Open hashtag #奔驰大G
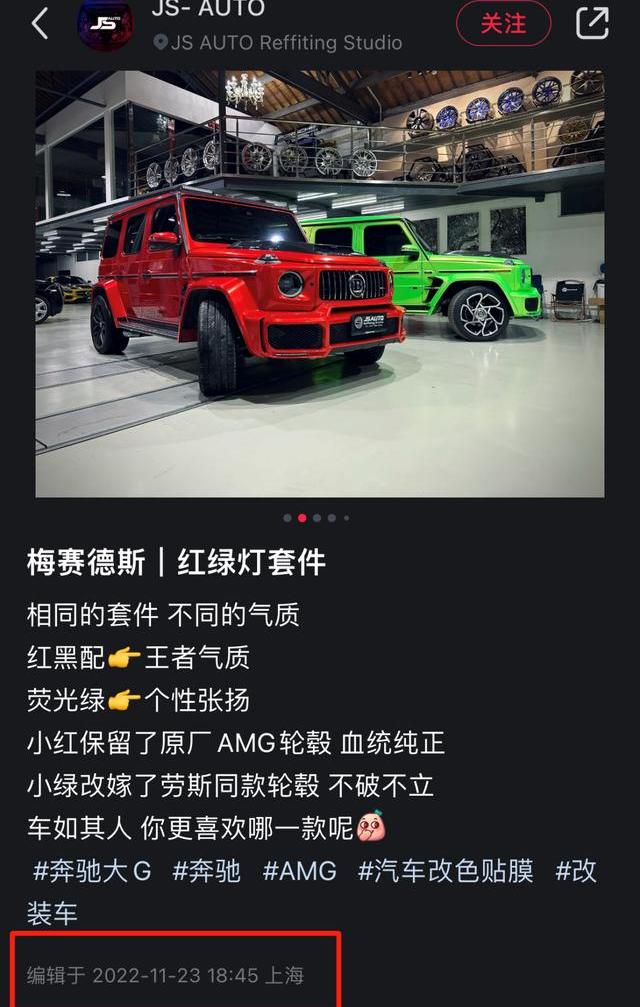 (x=92, y=871)
